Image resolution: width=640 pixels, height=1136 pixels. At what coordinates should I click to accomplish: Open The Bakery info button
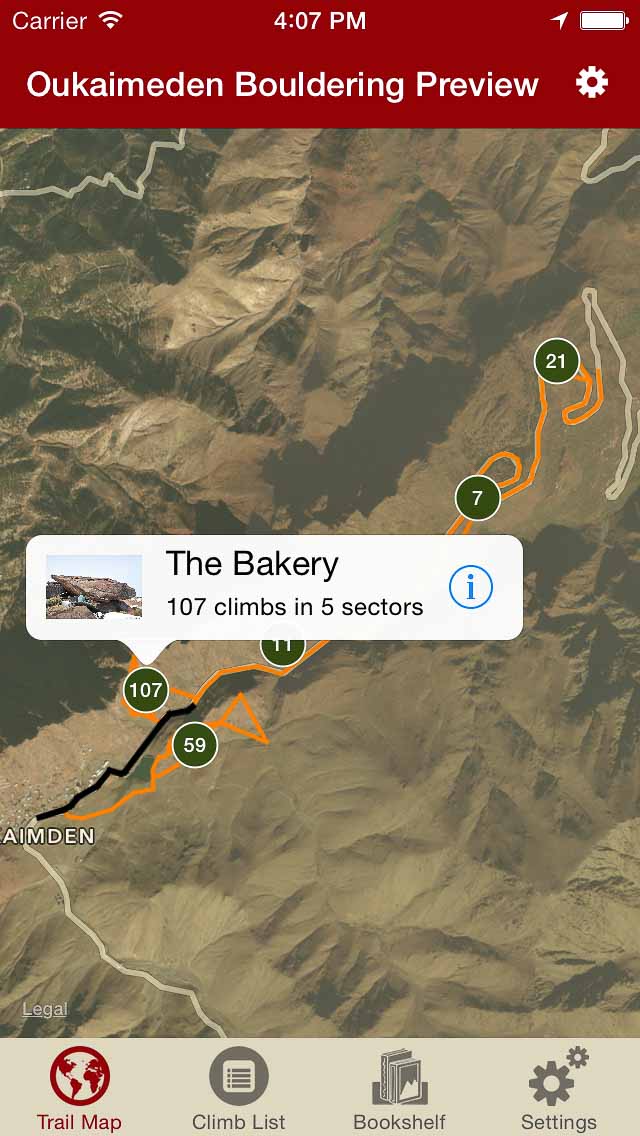[470, 587]
